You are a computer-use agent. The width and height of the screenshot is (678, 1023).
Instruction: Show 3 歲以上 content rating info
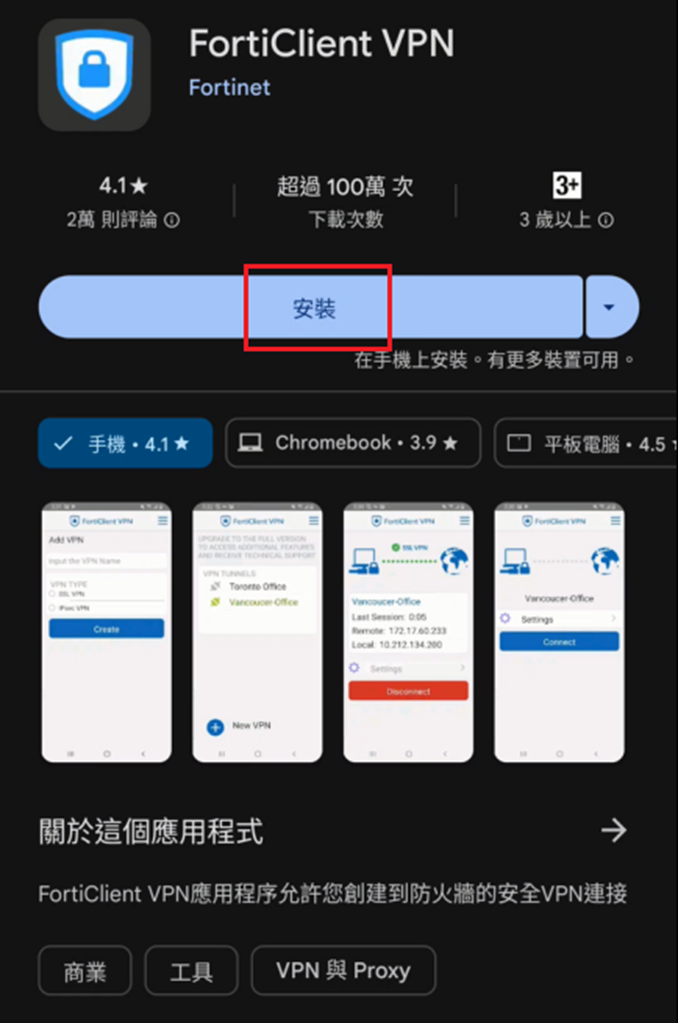(606, 221)
